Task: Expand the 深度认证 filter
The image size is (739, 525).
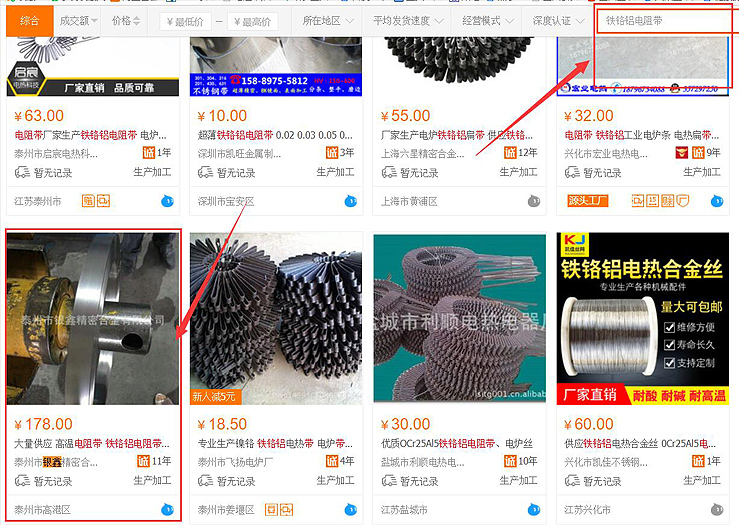Action: click(556, 20)
